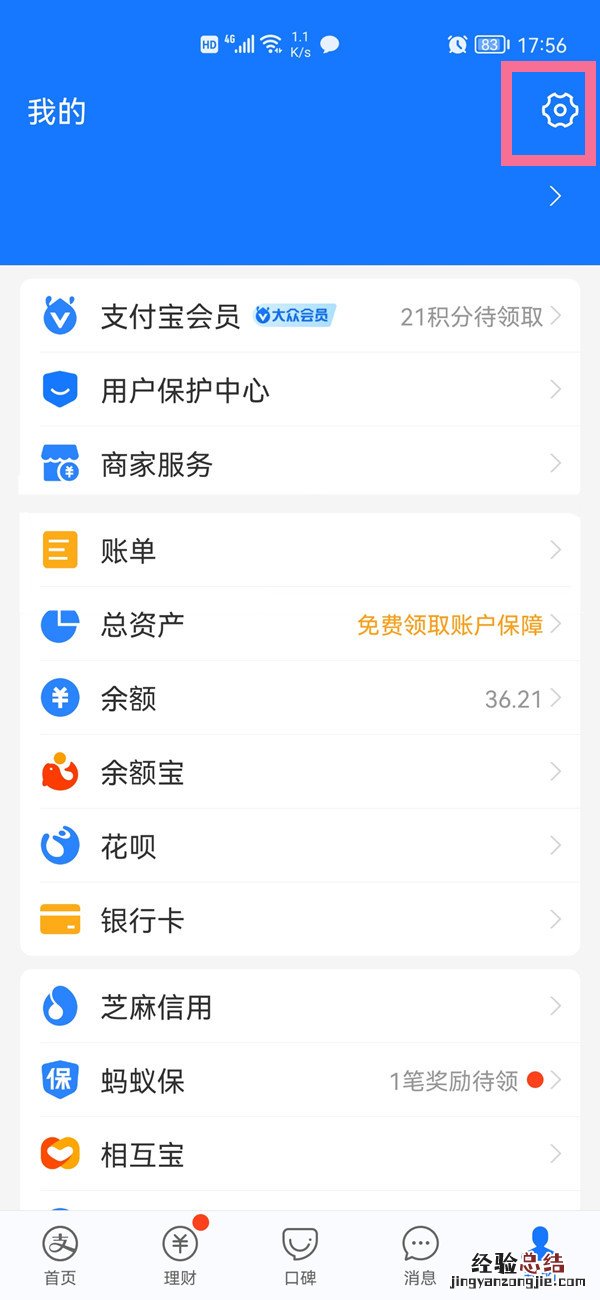The image size is (600, 1300).
Task: Switch to the 消息 tab
Action: click(420, 1255)
